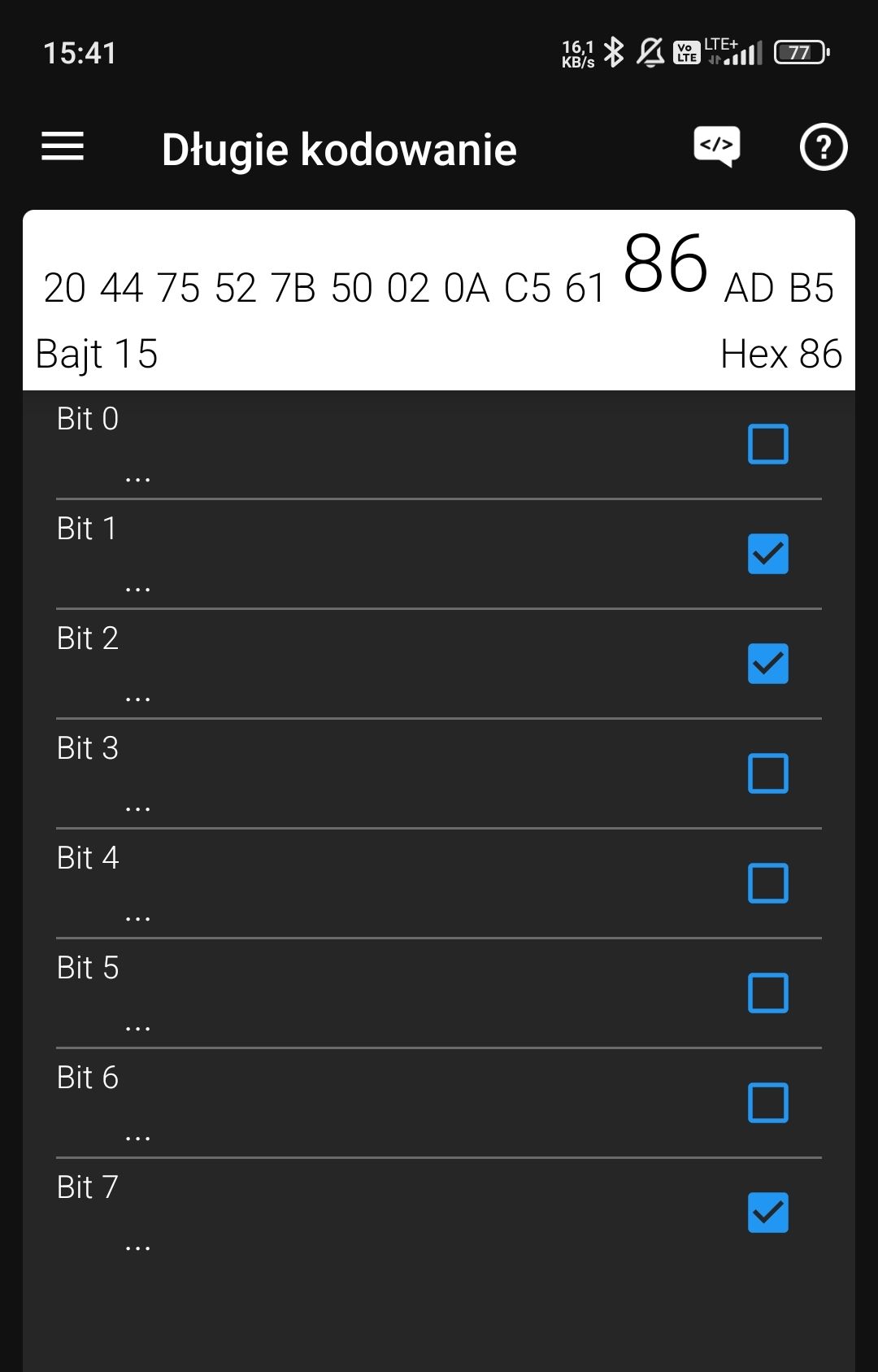Jump to byte 61 in the coding

coord(585,289)
